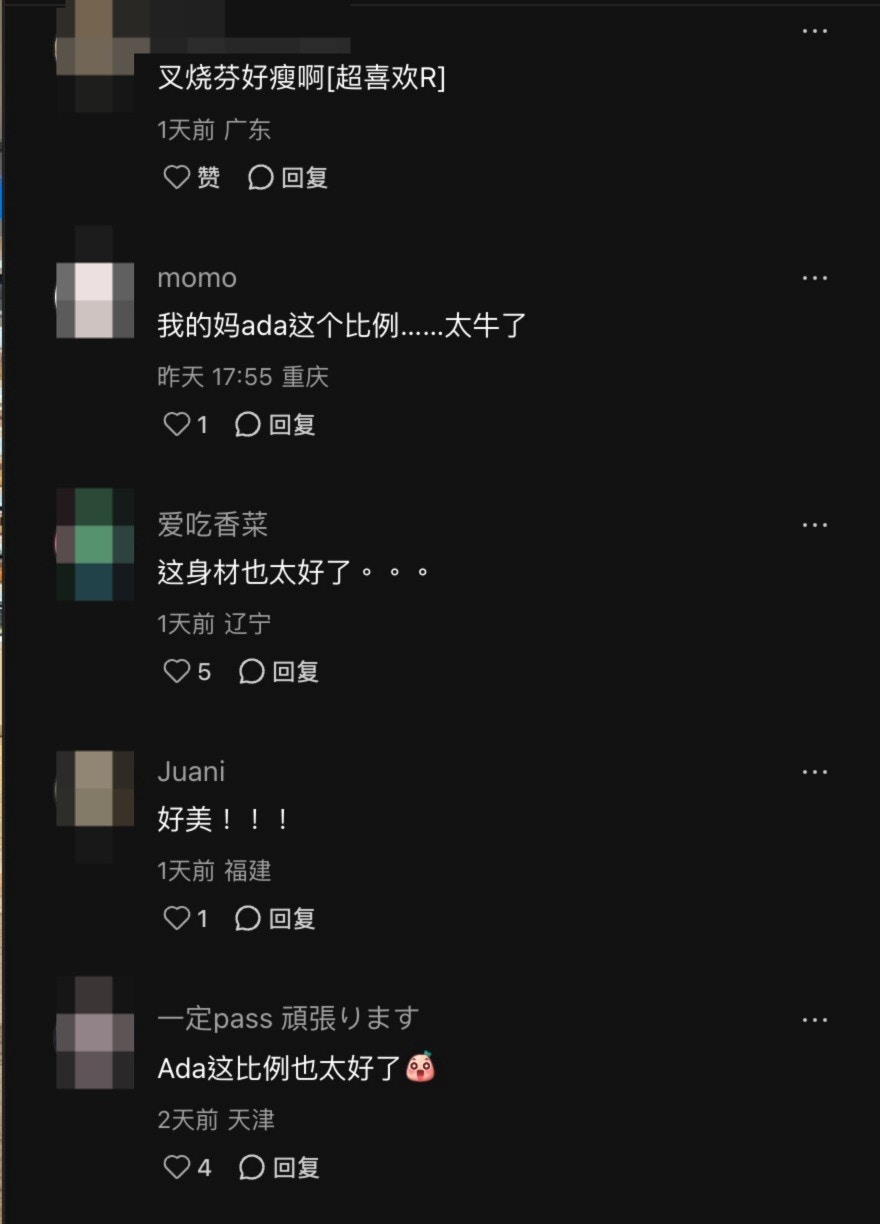
Task: Reply to Juani's comment
Action: click(276, 919)
